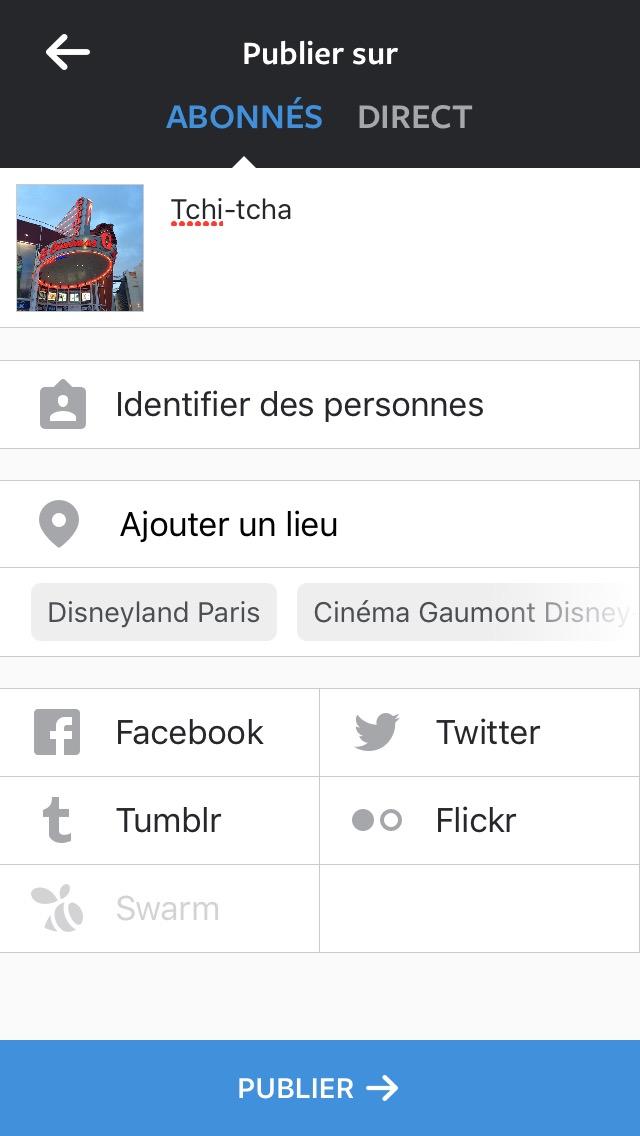
Task: Choose the Disneyland Paris location chip
Action: (x=154, y=612)
